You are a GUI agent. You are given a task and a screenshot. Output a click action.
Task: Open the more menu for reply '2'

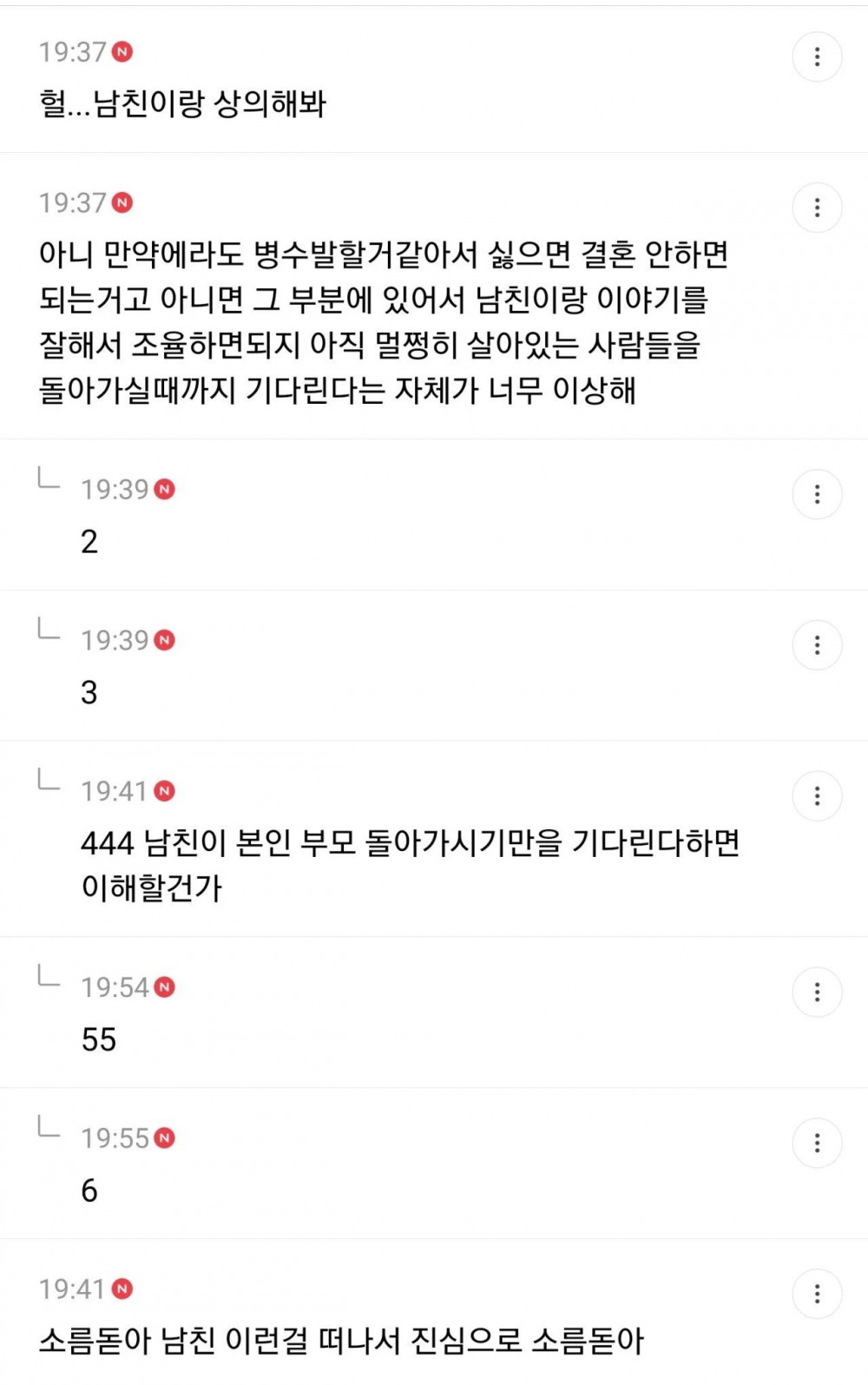(x=817, y=495)
